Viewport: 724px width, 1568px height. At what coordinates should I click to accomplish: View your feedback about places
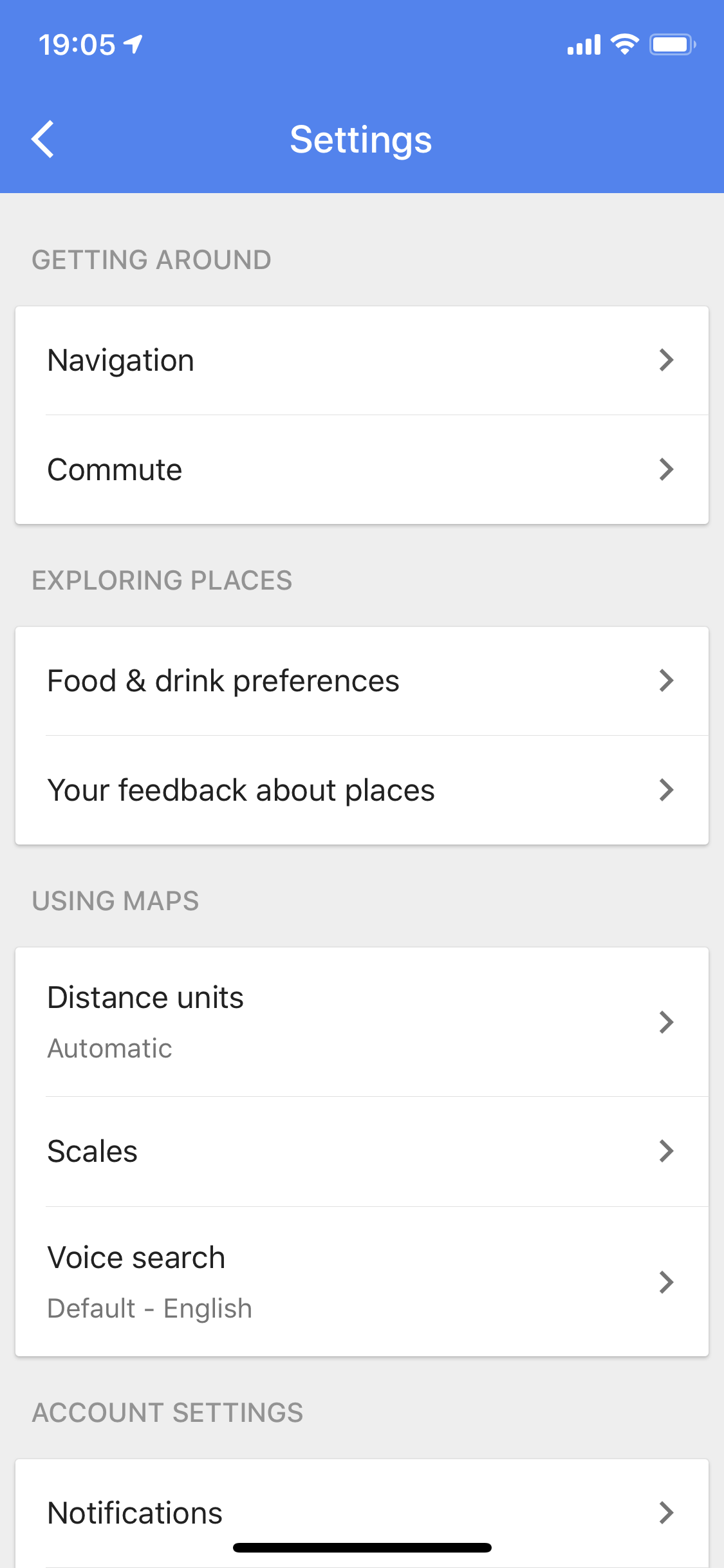[x=362, y=790]
